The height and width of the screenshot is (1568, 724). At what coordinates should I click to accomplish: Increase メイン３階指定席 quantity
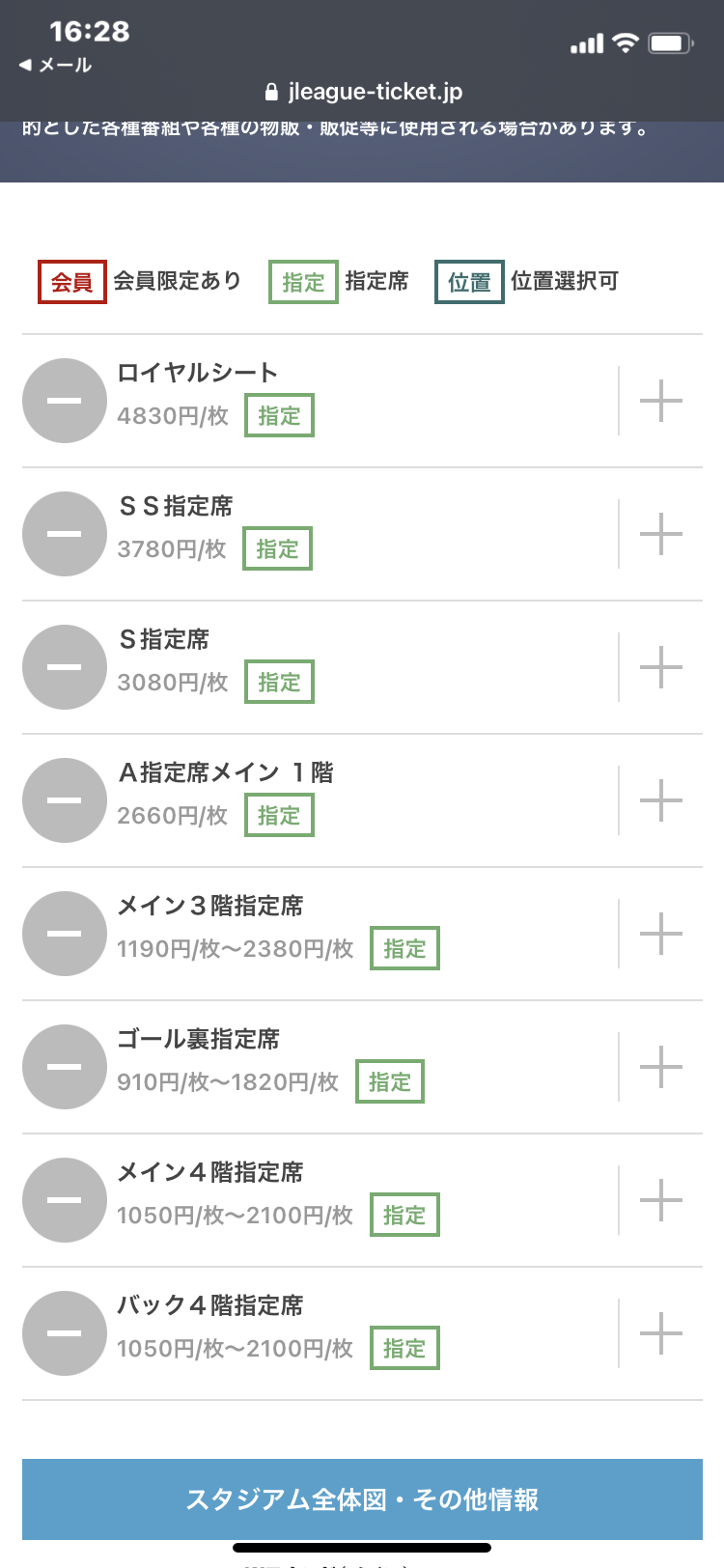click(661, 934)
